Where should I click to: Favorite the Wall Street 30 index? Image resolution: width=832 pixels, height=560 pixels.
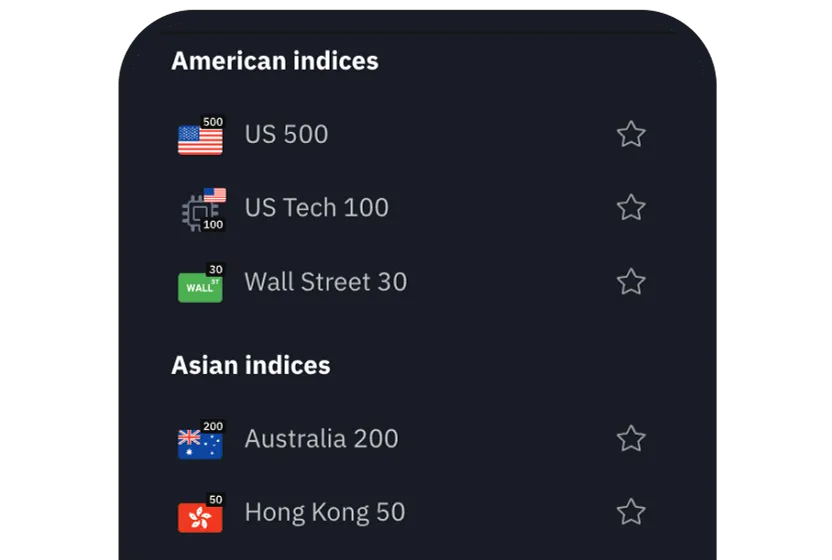tap(631, 282)
